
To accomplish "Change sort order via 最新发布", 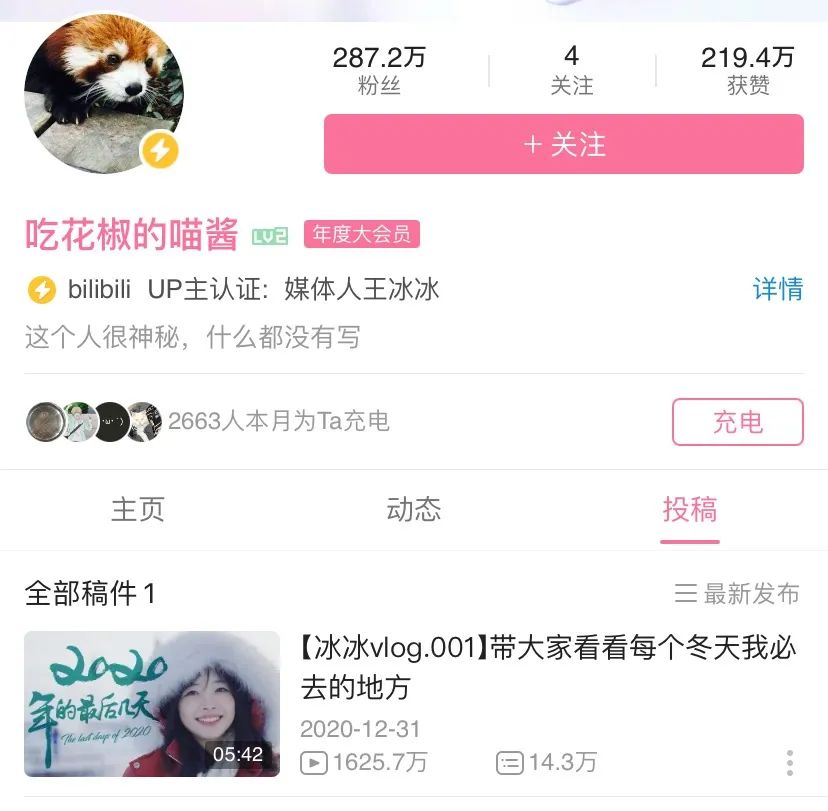I will 737,594.
